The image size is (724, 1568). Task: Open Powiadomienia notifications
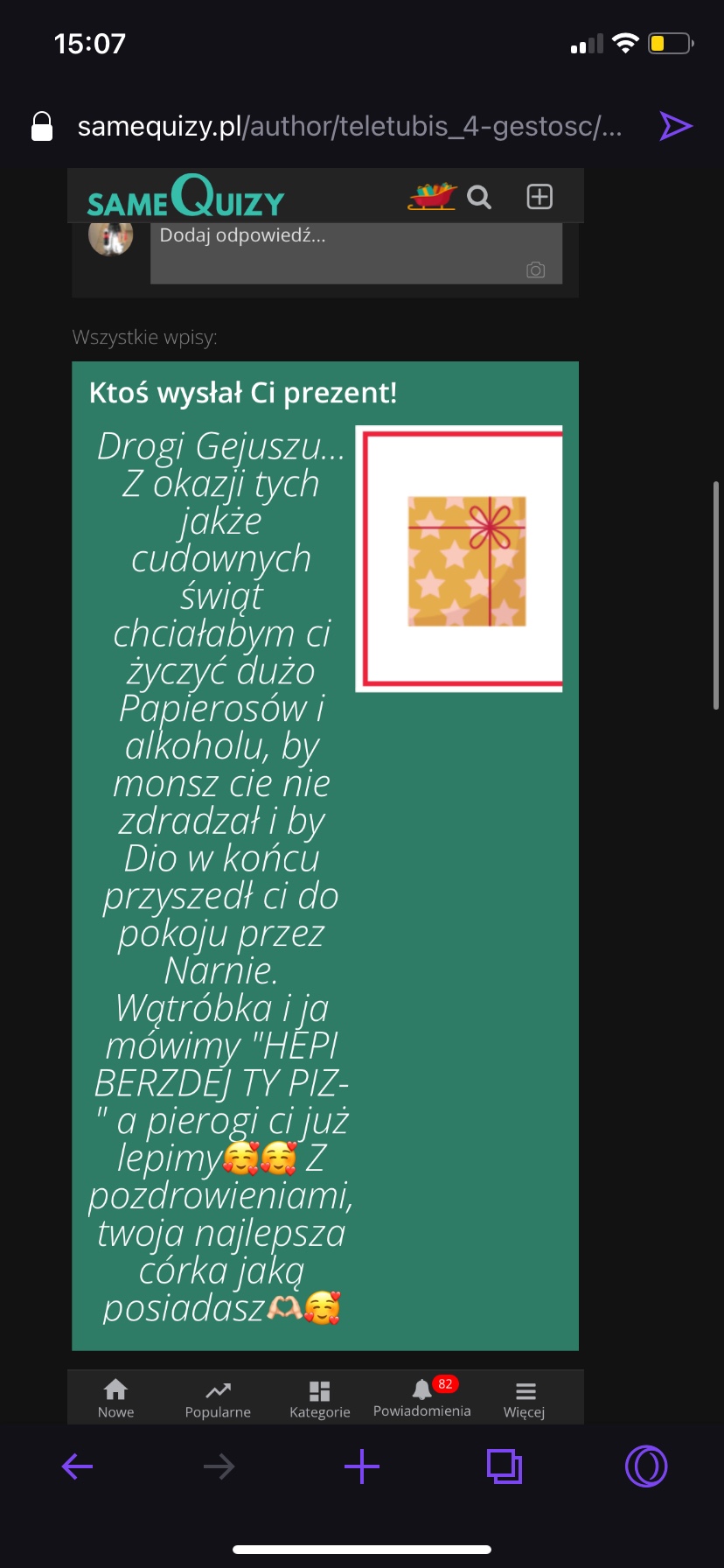(422, 1397)
